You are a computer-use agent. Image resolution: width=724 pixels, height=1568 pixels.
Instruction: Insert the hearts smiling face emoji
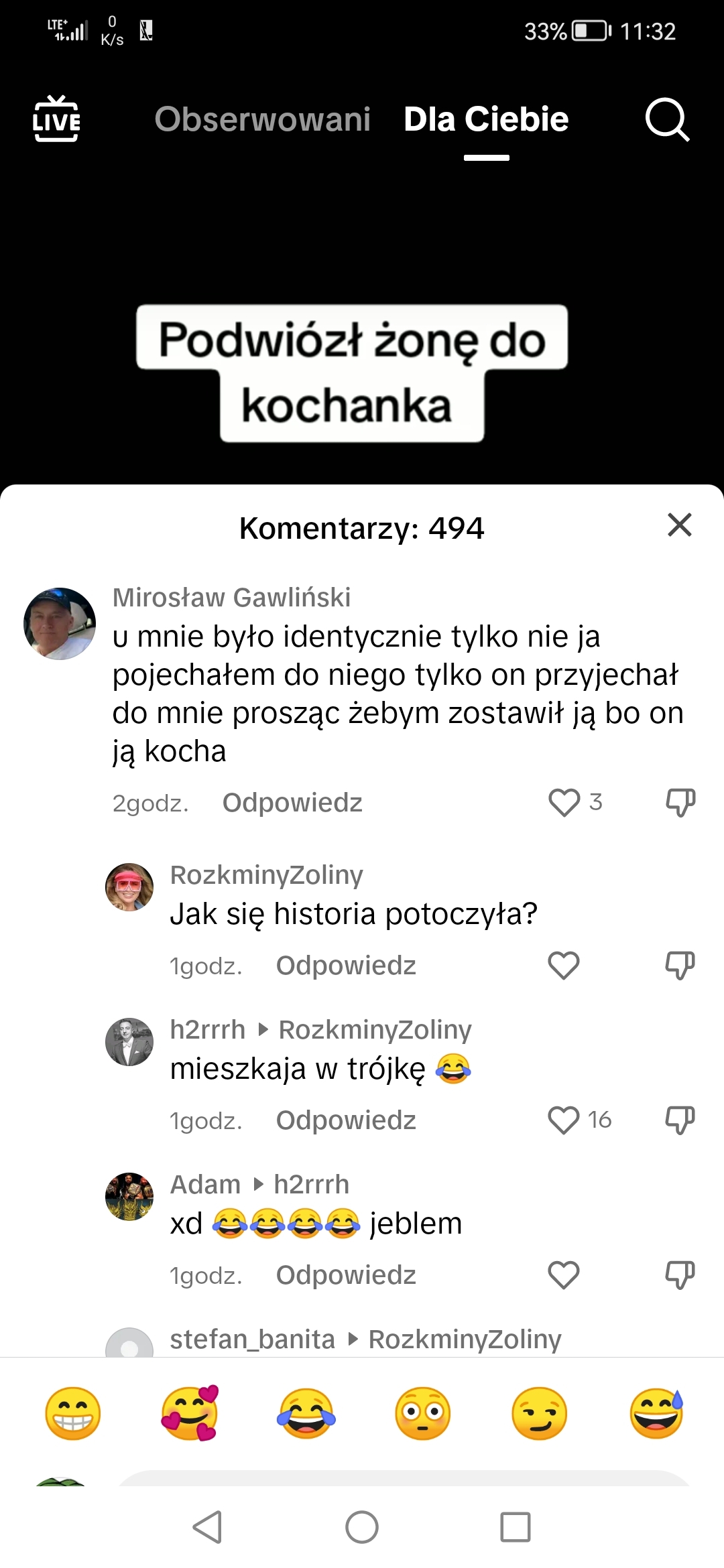click(190, 1413)
